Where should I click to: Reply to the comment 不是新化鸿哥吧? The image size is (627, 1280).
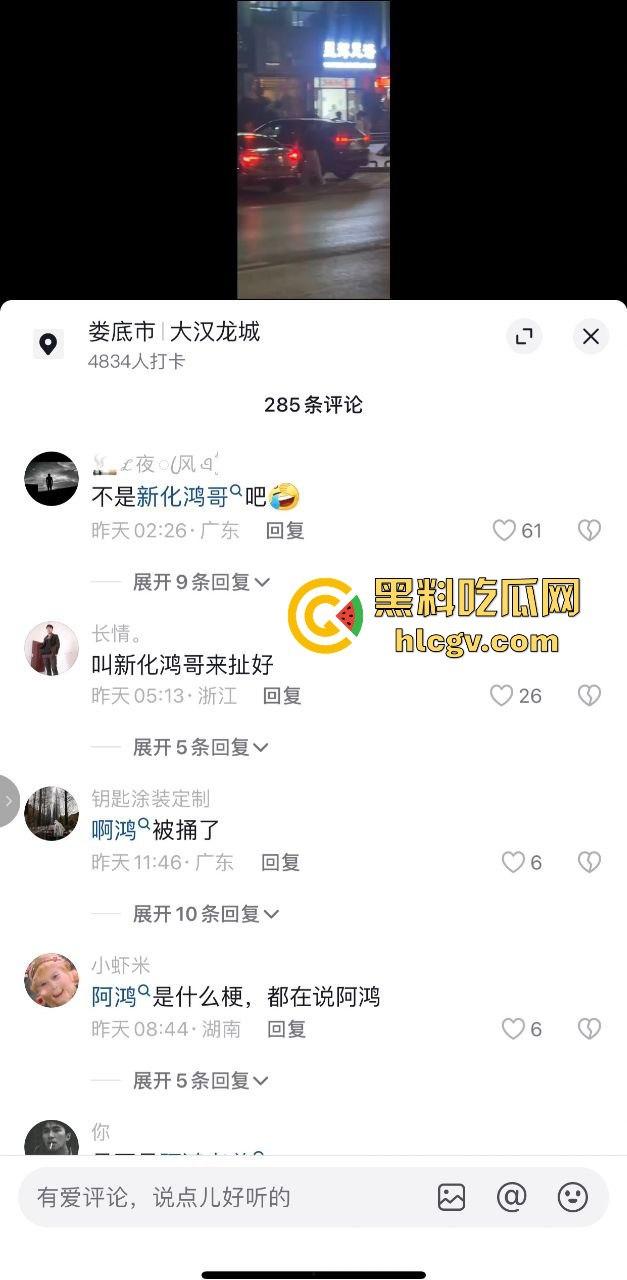[x=285, y=531]
